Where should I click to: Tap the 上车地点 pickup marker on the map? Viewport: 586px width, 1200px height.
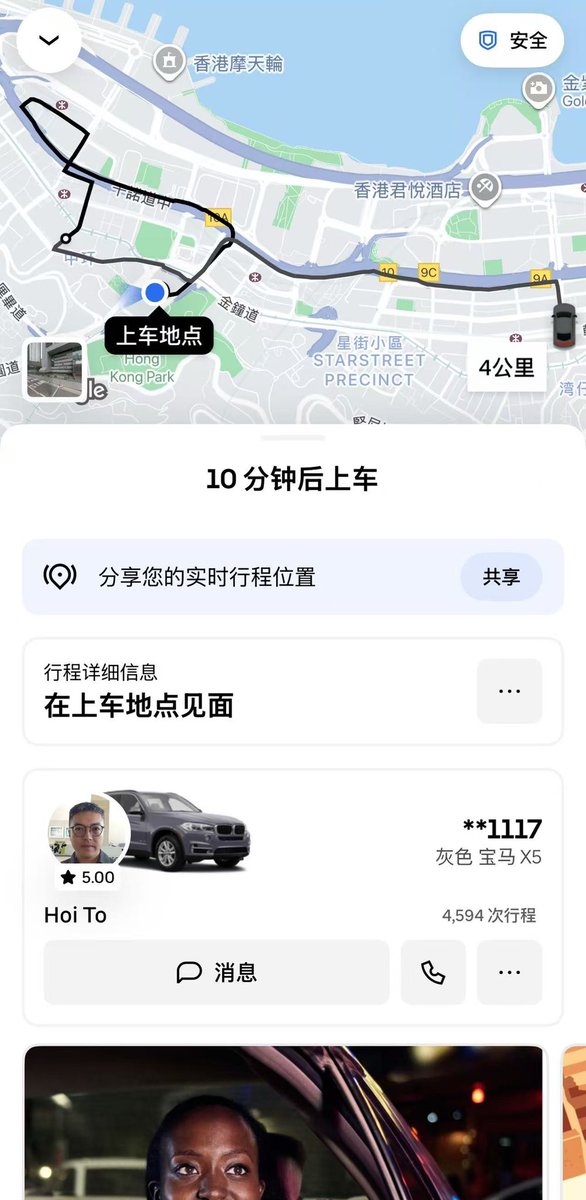pyautogui.click(x=159, y=335)
